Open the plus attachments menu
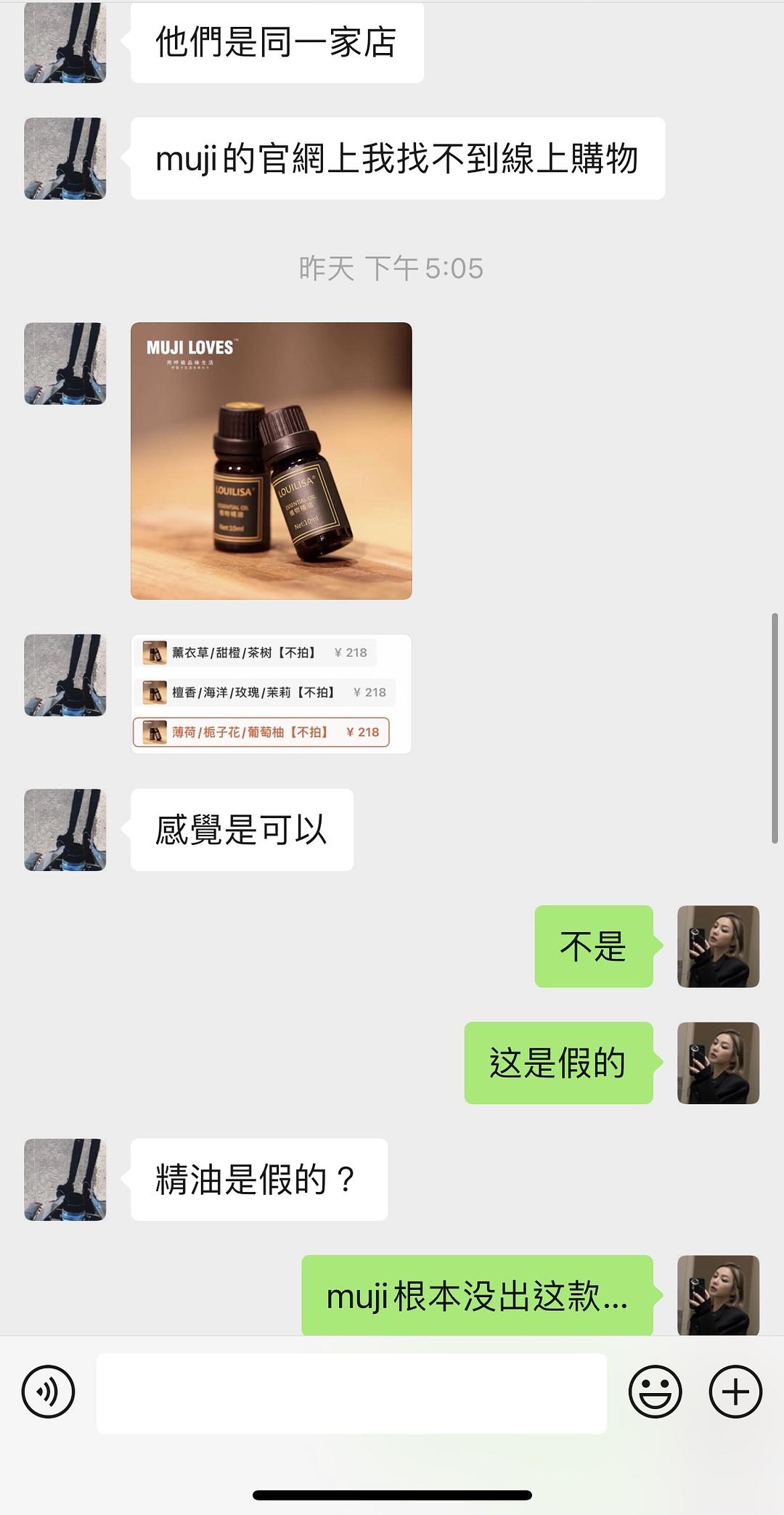 pyautogui.click(x=735, y=1392)
